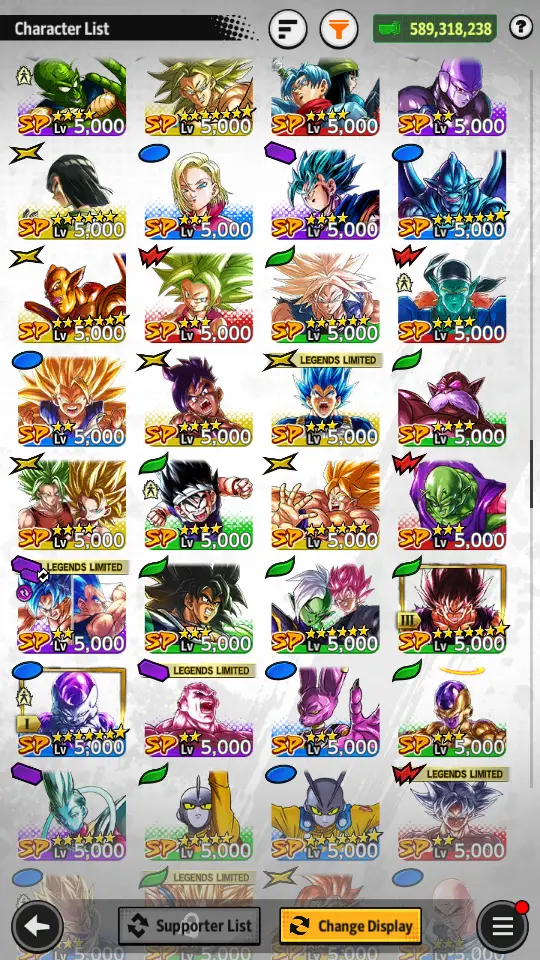Open the orange filter funnel
This screenshot has height=960, width=540.
[x=339, y=29]
